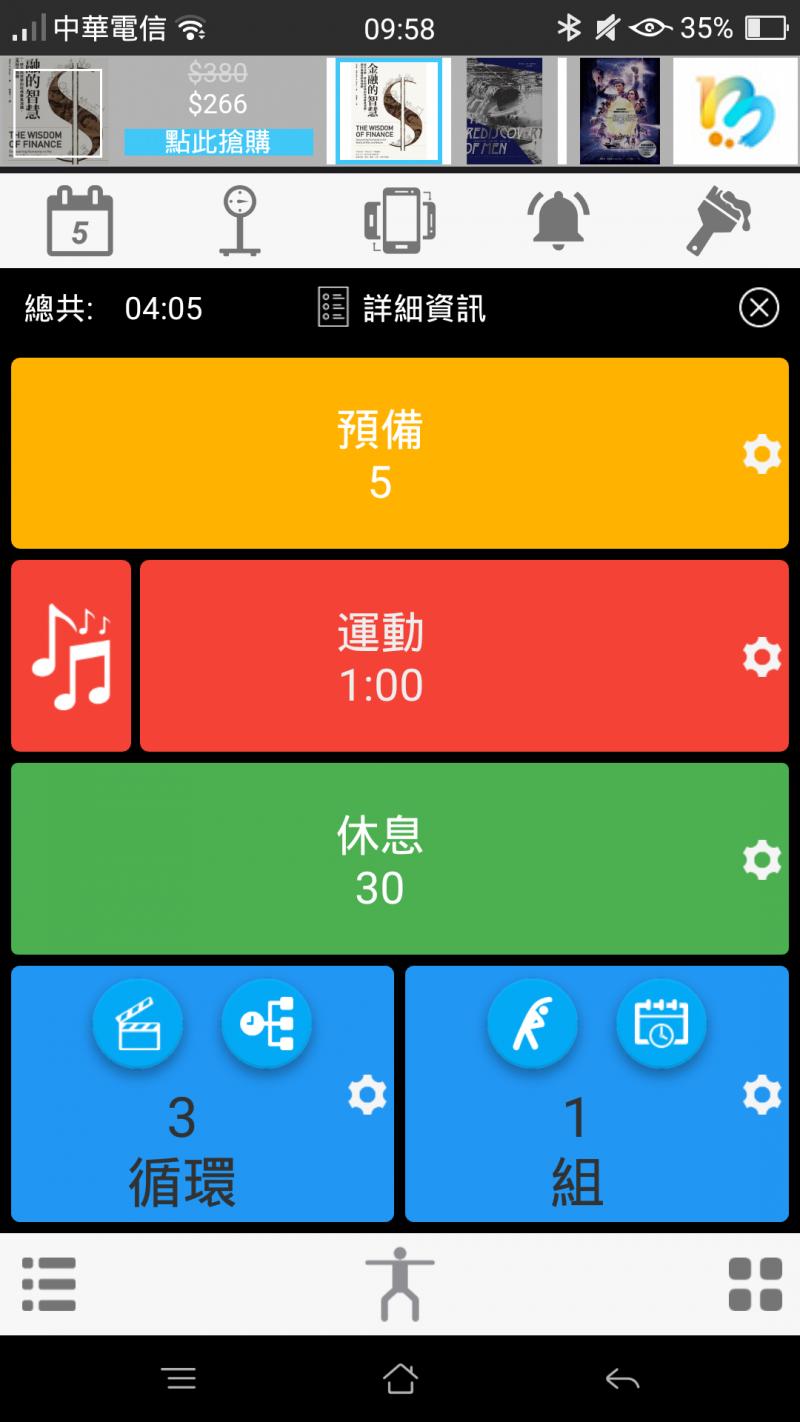The height and width of the screenshot is (1422, 800).
Task: Open the alarm bell settings
Action: (560, 221)
